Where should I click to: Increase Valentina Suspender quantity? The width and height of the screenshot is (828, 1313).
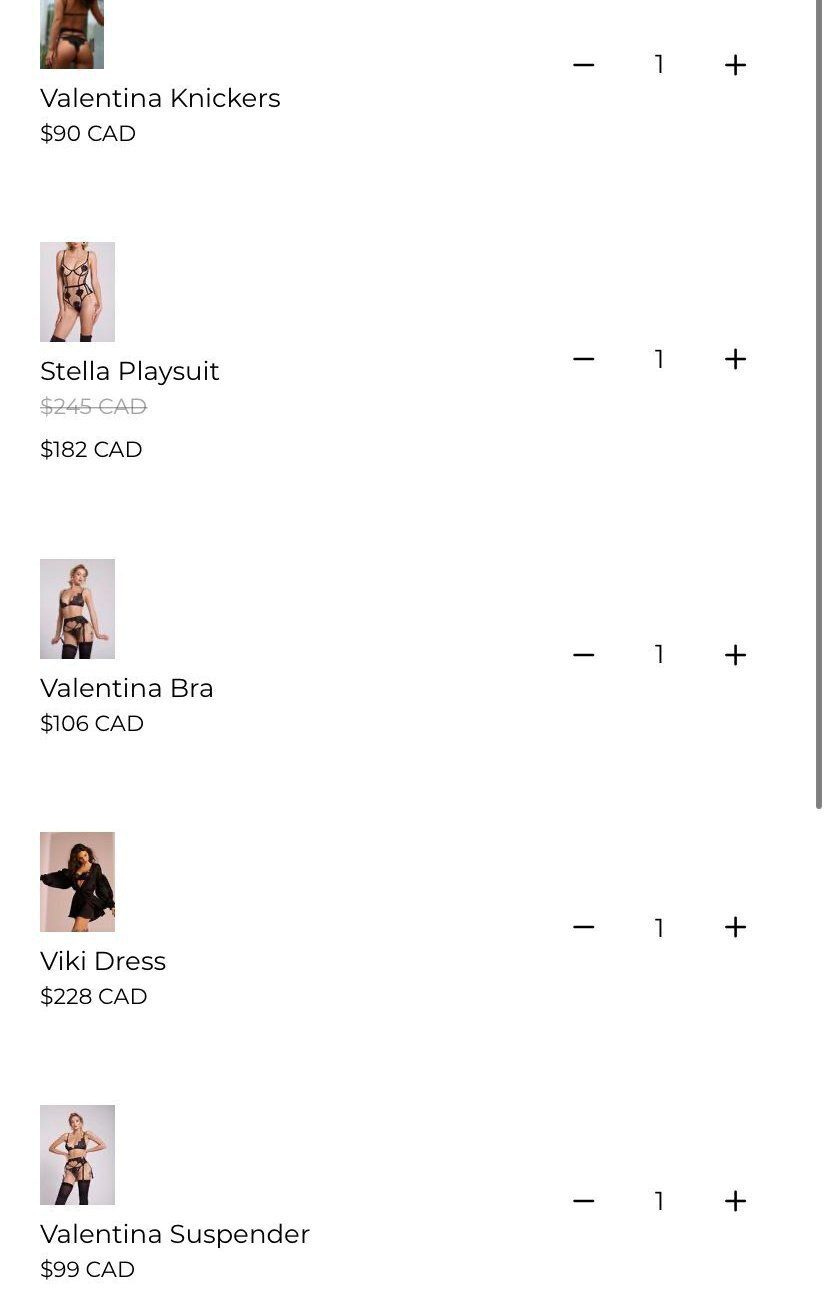point(735,1201)
